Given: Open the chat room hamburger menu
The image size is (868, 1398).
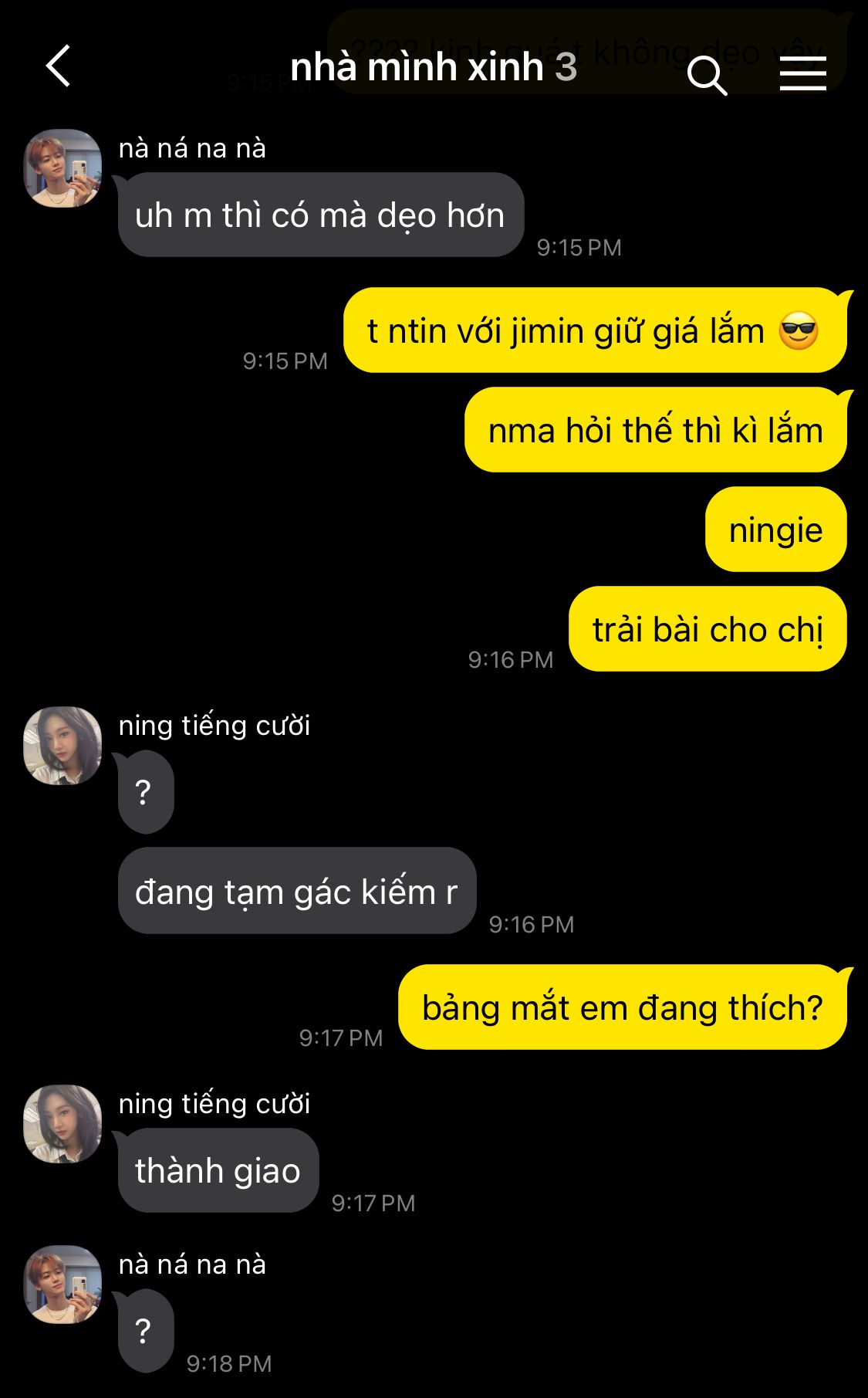Looking at the screenshot, I should (802, 73).
